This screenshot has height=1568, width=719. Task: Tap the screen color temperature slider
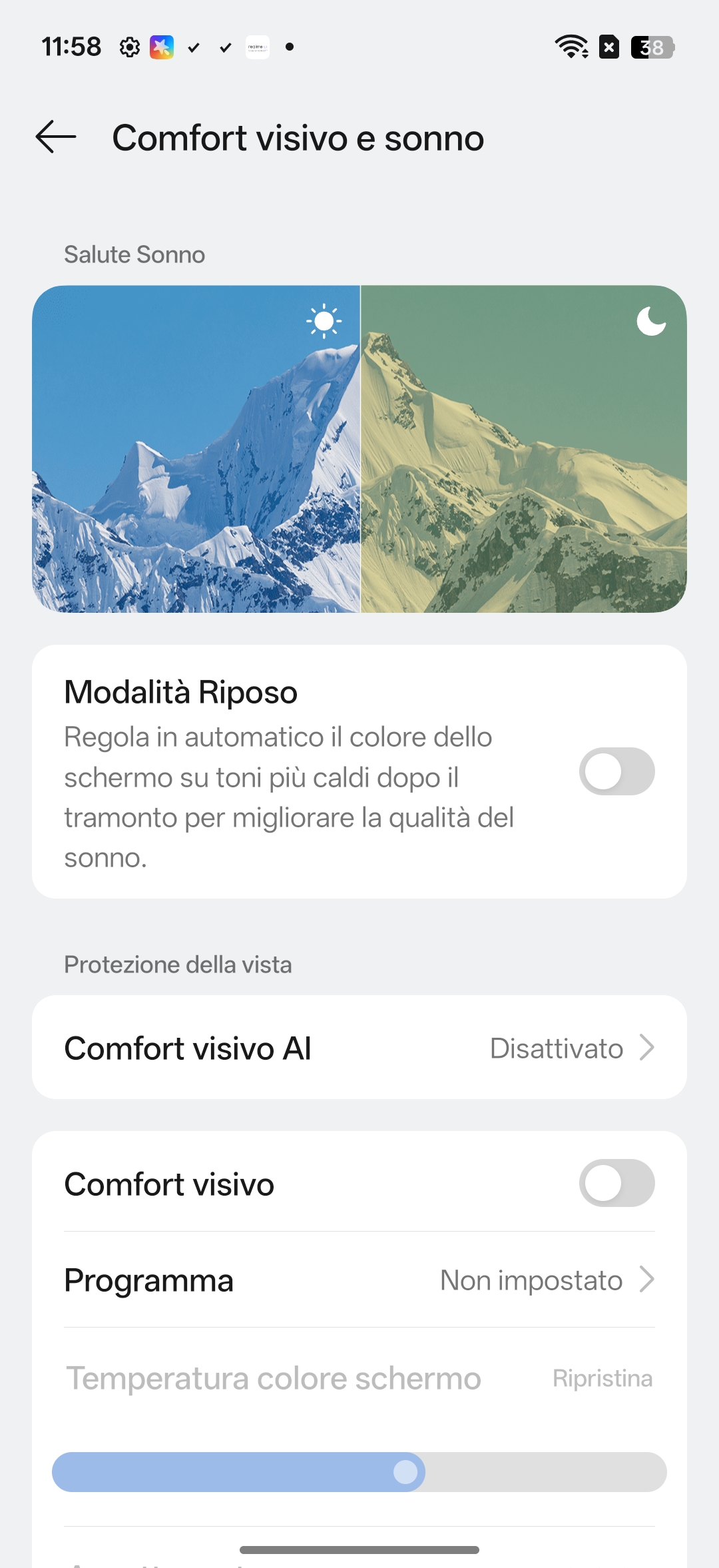[x=359, y=1472]
